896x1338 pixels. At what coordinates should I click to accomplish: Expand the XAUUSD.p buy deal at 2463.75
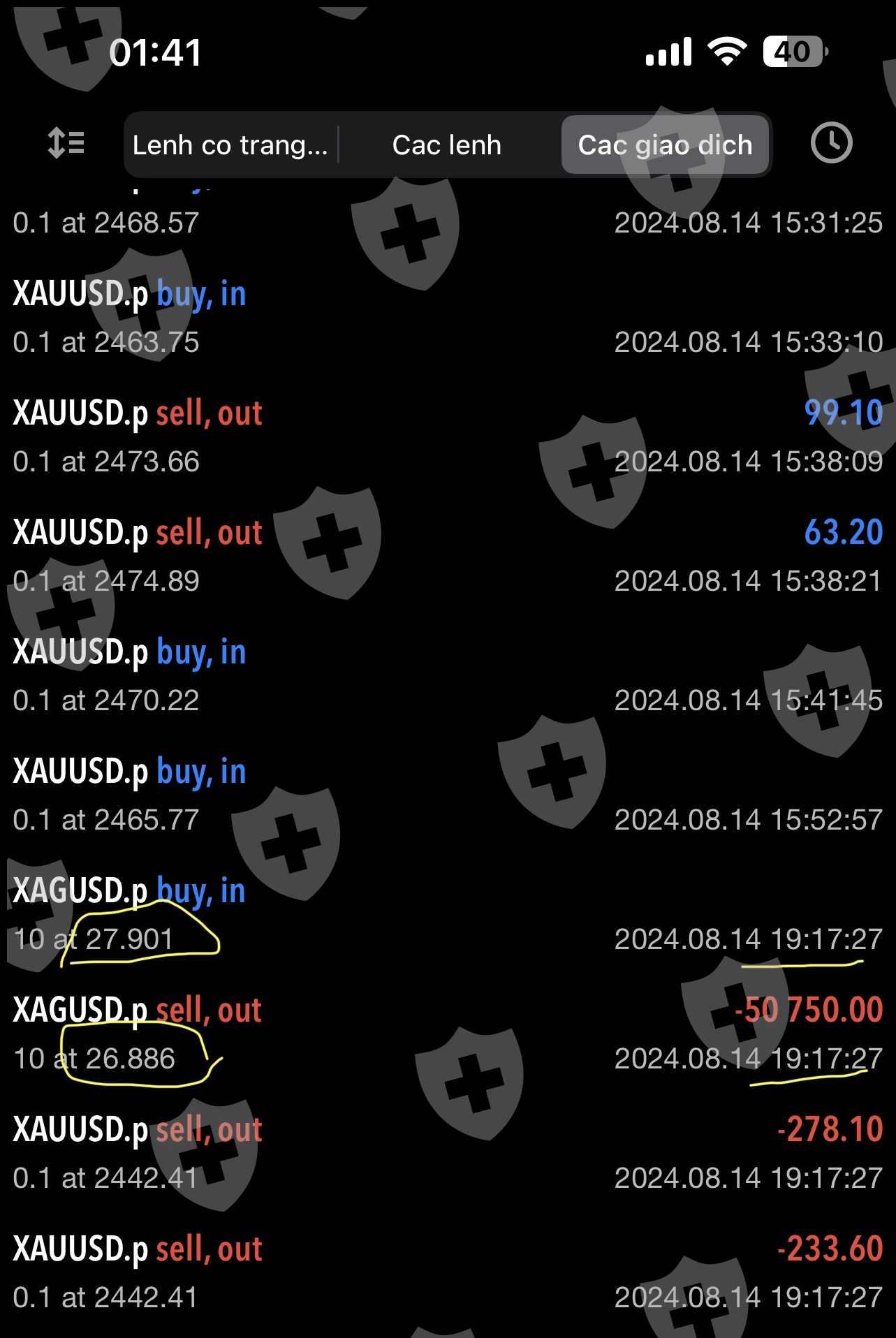click(447, 318)
